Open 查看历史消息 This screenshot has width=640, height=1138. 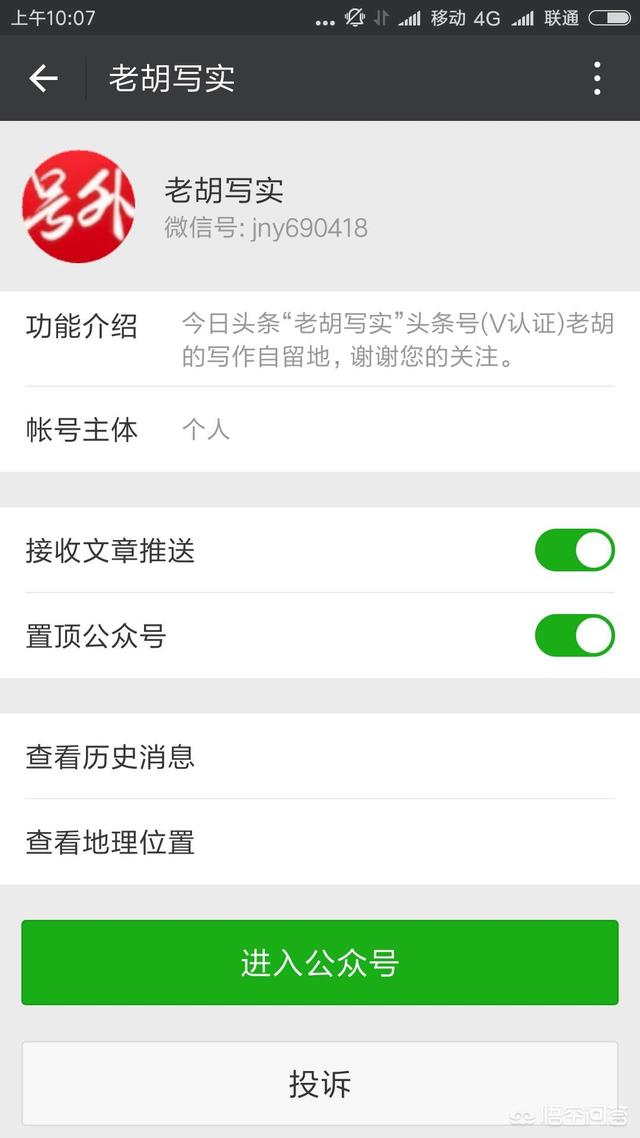320,756
